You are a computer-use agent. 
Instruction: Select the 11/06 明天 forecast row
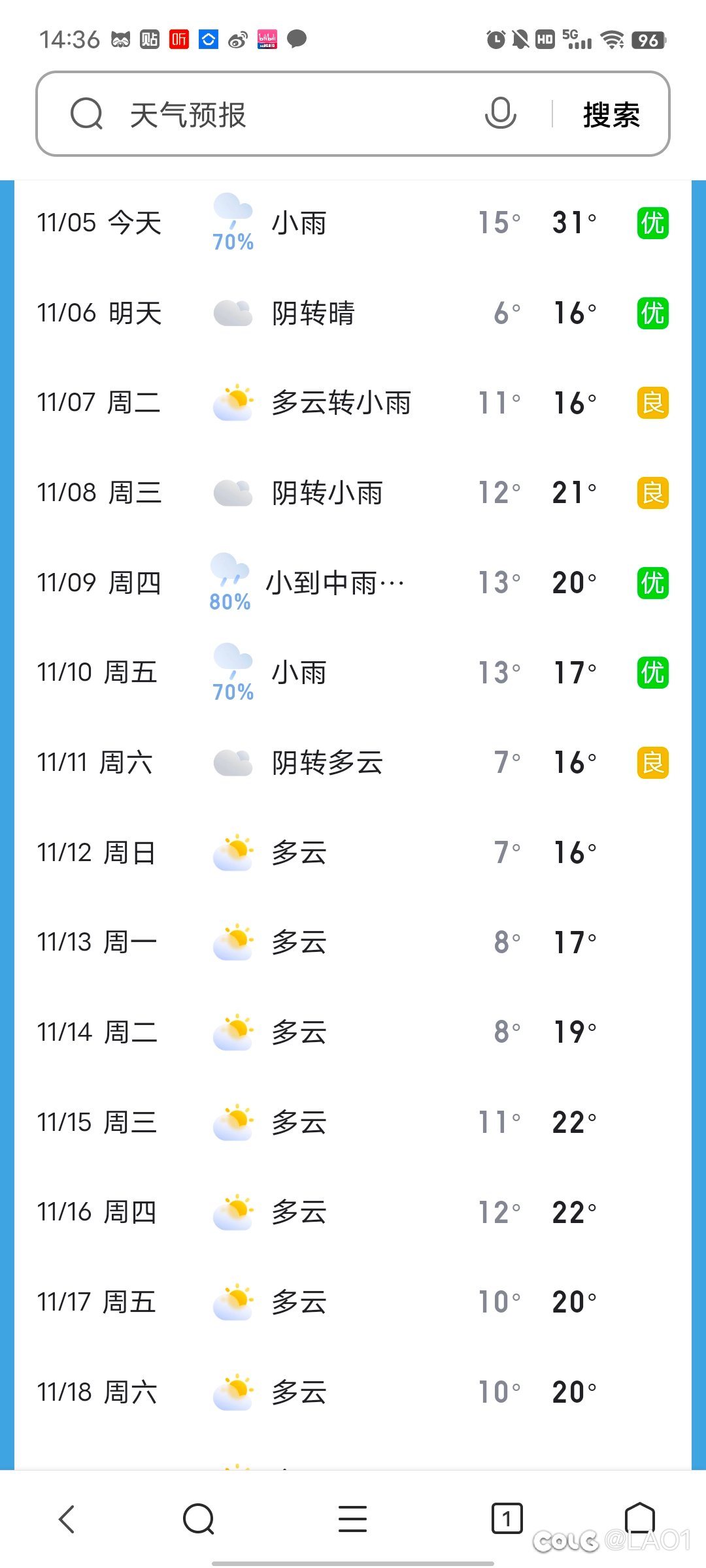click(353, 313)
